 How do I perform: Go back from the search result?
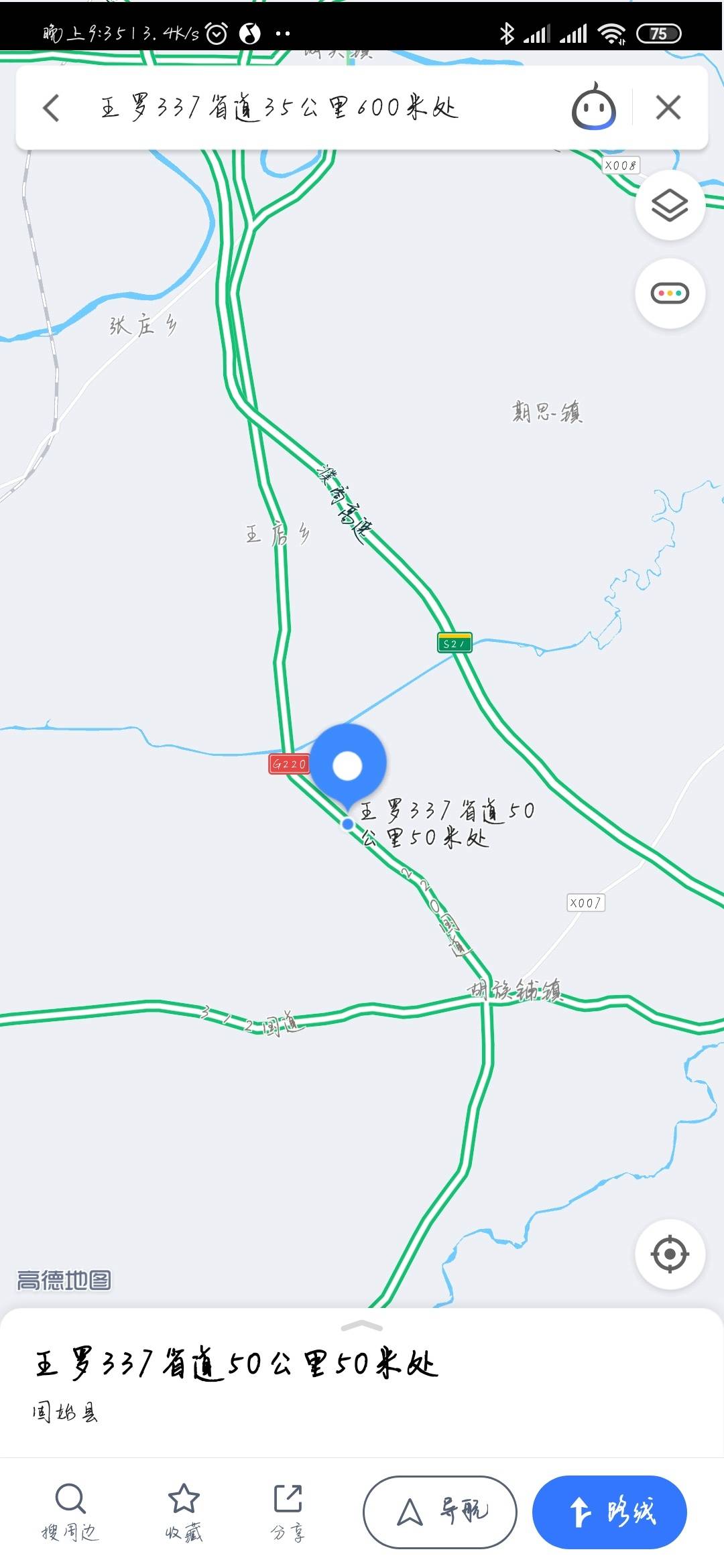[52, 108]
